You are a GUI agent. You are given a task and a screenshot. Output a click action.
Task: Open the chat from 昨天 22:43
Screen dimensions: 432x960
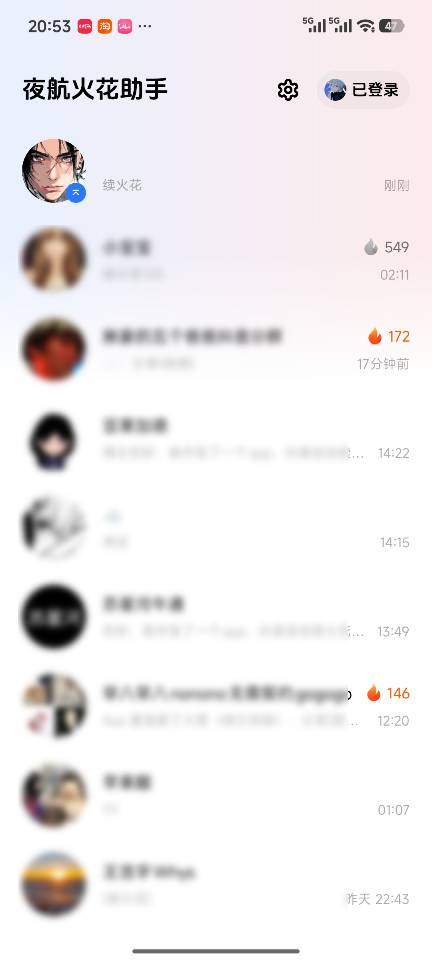tap(216, 885)
